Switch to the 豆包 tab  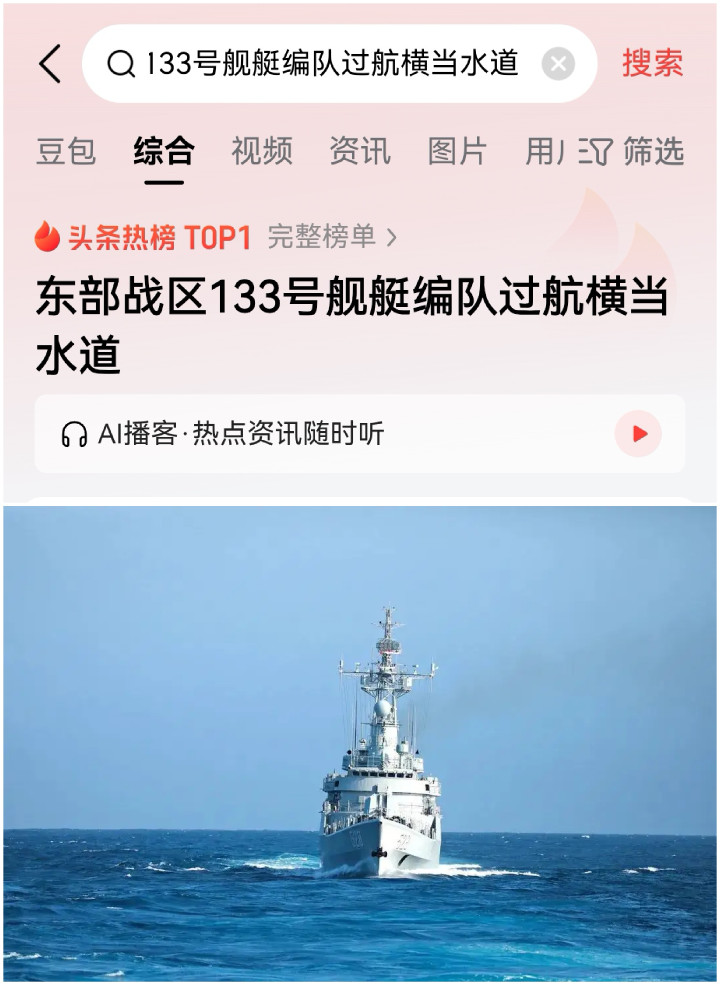pyautogui.click(x=66, y=152)
